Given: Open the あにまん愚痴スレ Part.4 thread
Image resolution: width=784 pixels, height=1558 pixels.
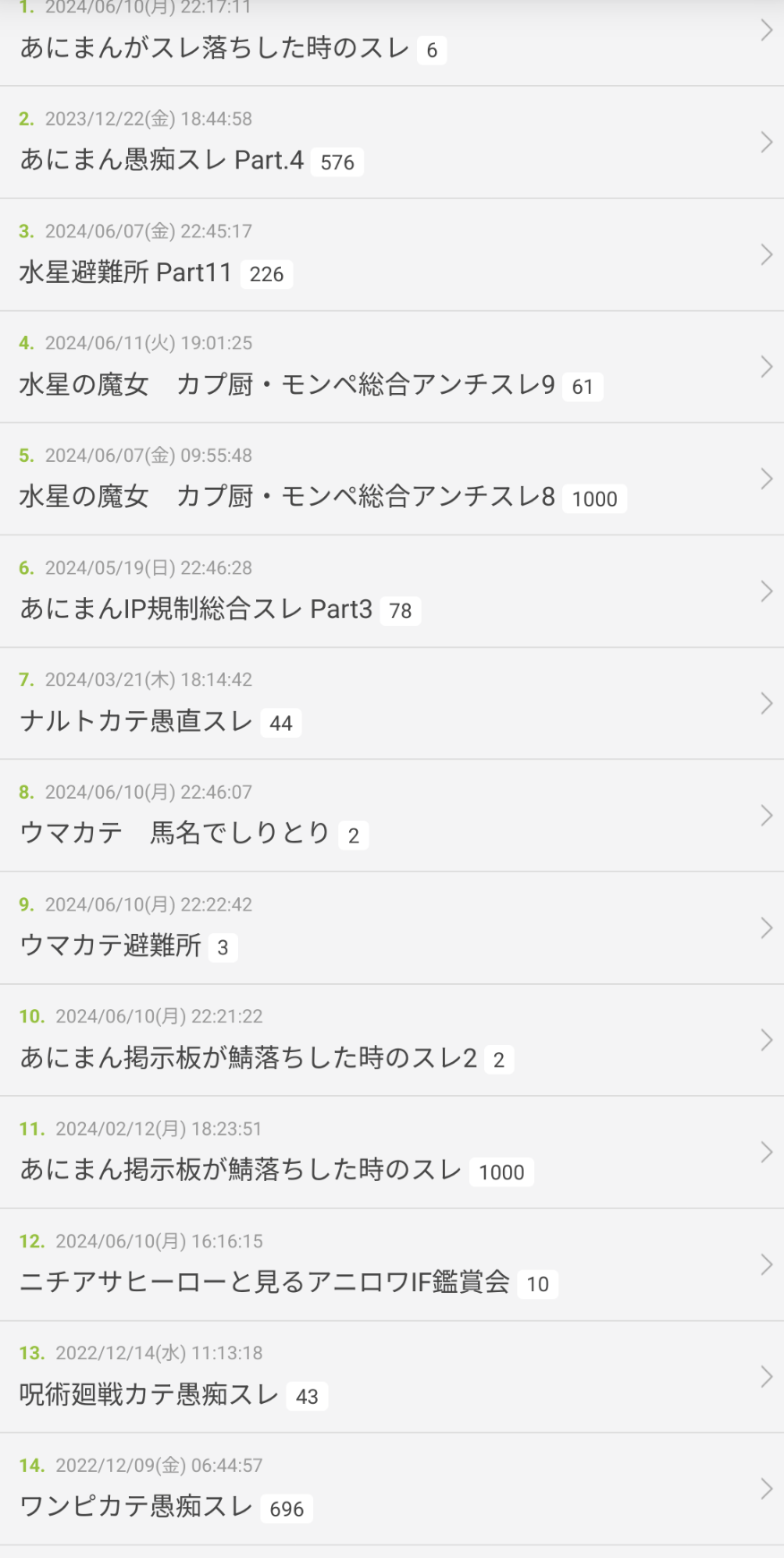Looking at the screenshot, I should click(x=162, y=160).
